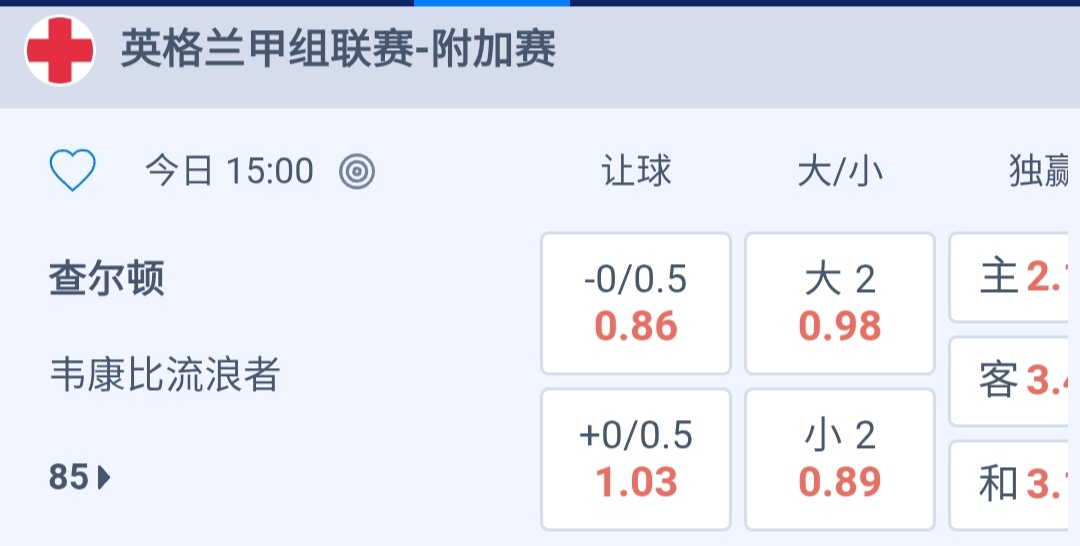
Task: Pick over 2 goals at 0.98
Action: click(840, 304)
